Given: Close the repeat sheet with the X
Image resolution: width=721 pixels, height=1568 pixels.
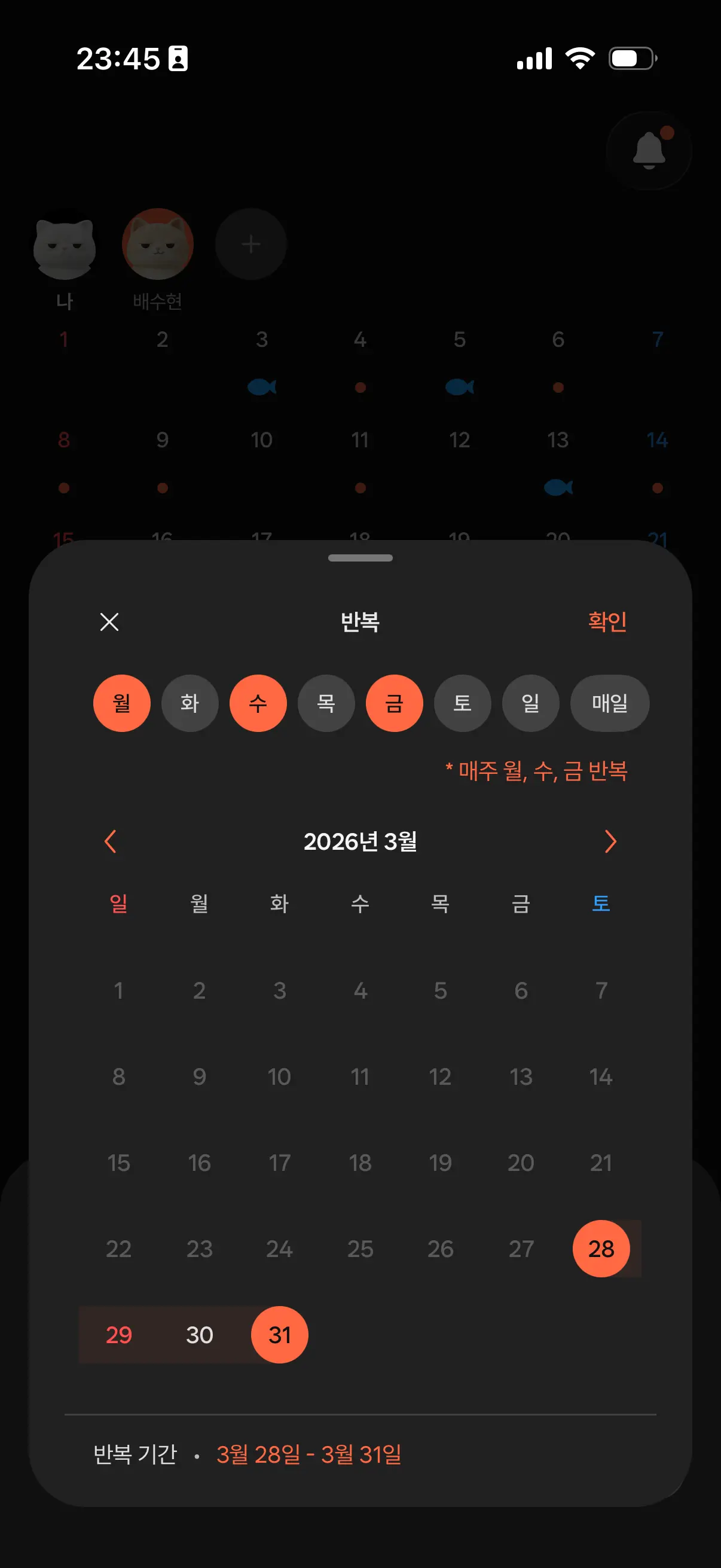Looking at the screenshot, I should pyautogui.click(x=109, y=621).
